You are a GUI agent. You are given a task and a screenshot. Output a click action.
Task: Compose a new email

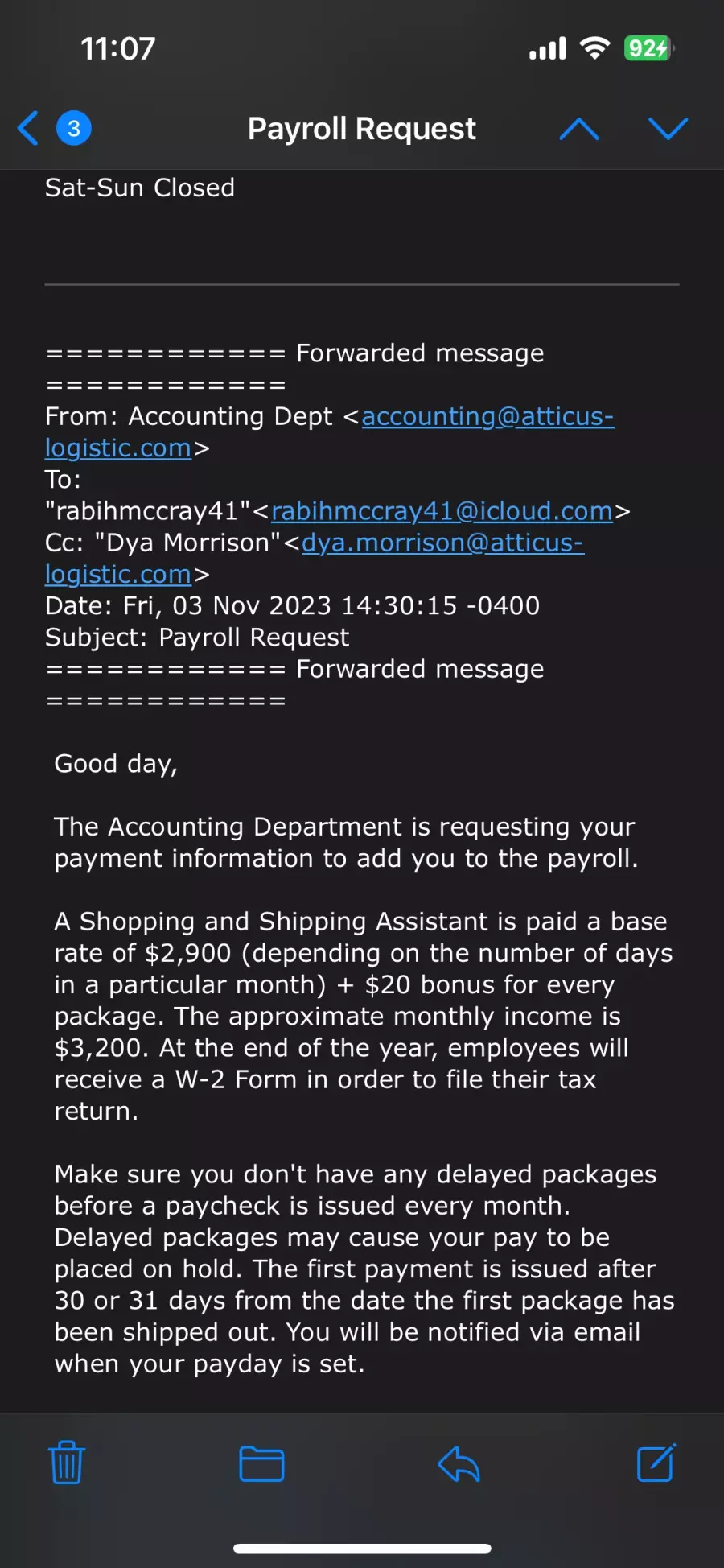(x=656, y=1463)
